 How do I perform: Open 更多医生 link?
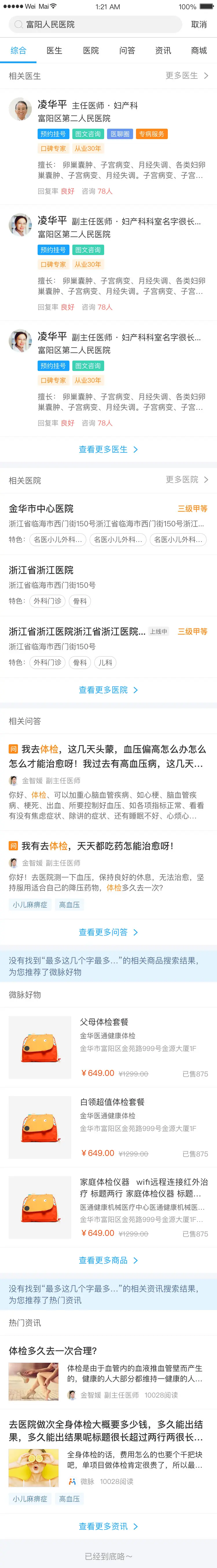click(187, 75)
